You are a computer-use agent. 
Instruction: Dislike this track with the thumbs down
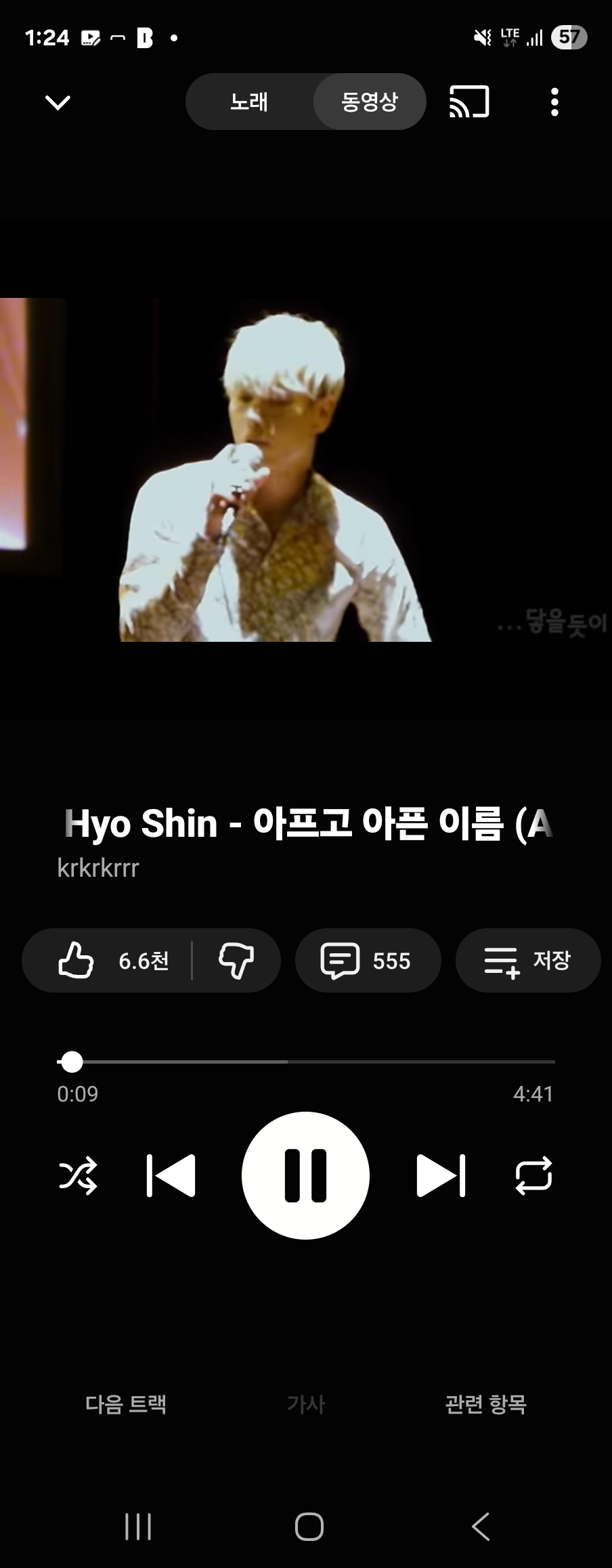[x=236, y=960]
